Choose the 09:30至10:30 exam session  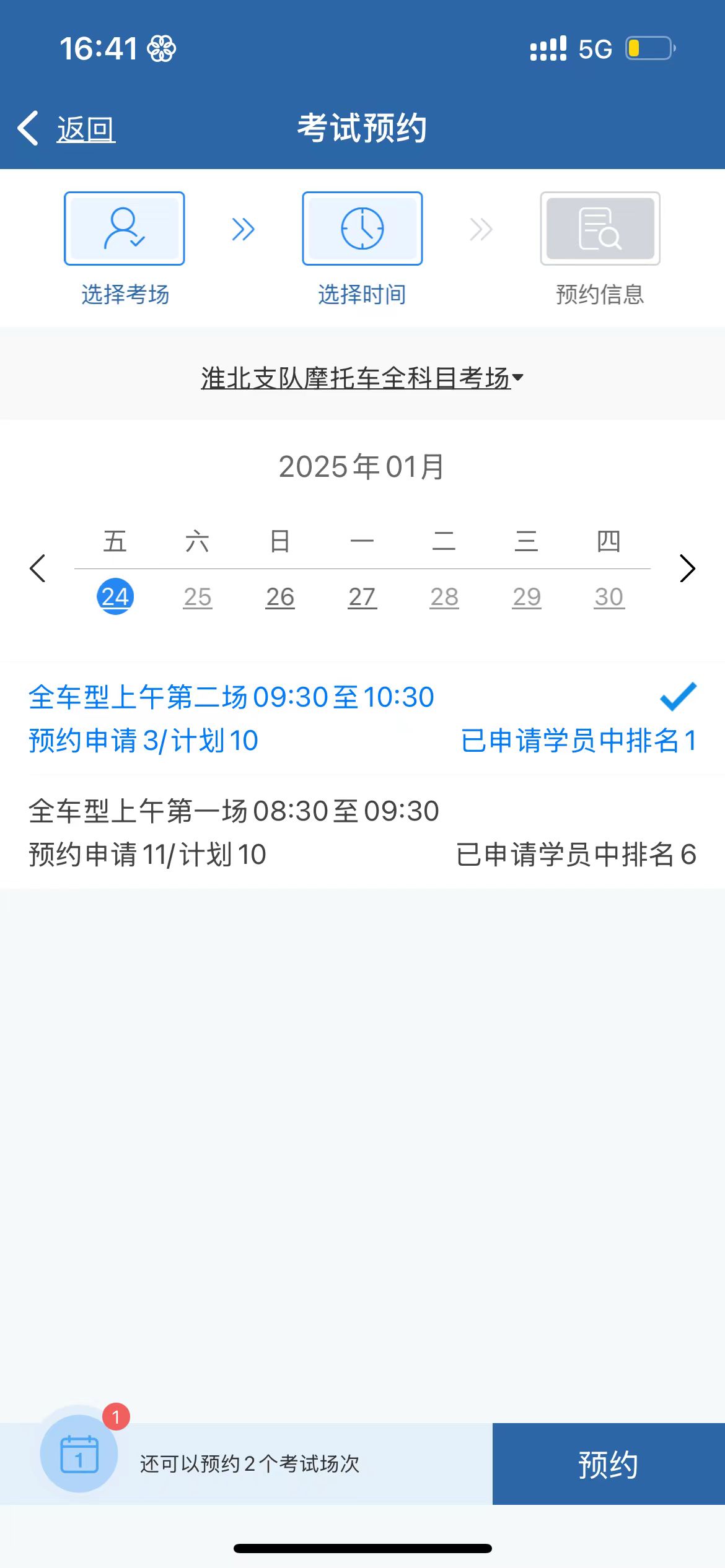362,718
